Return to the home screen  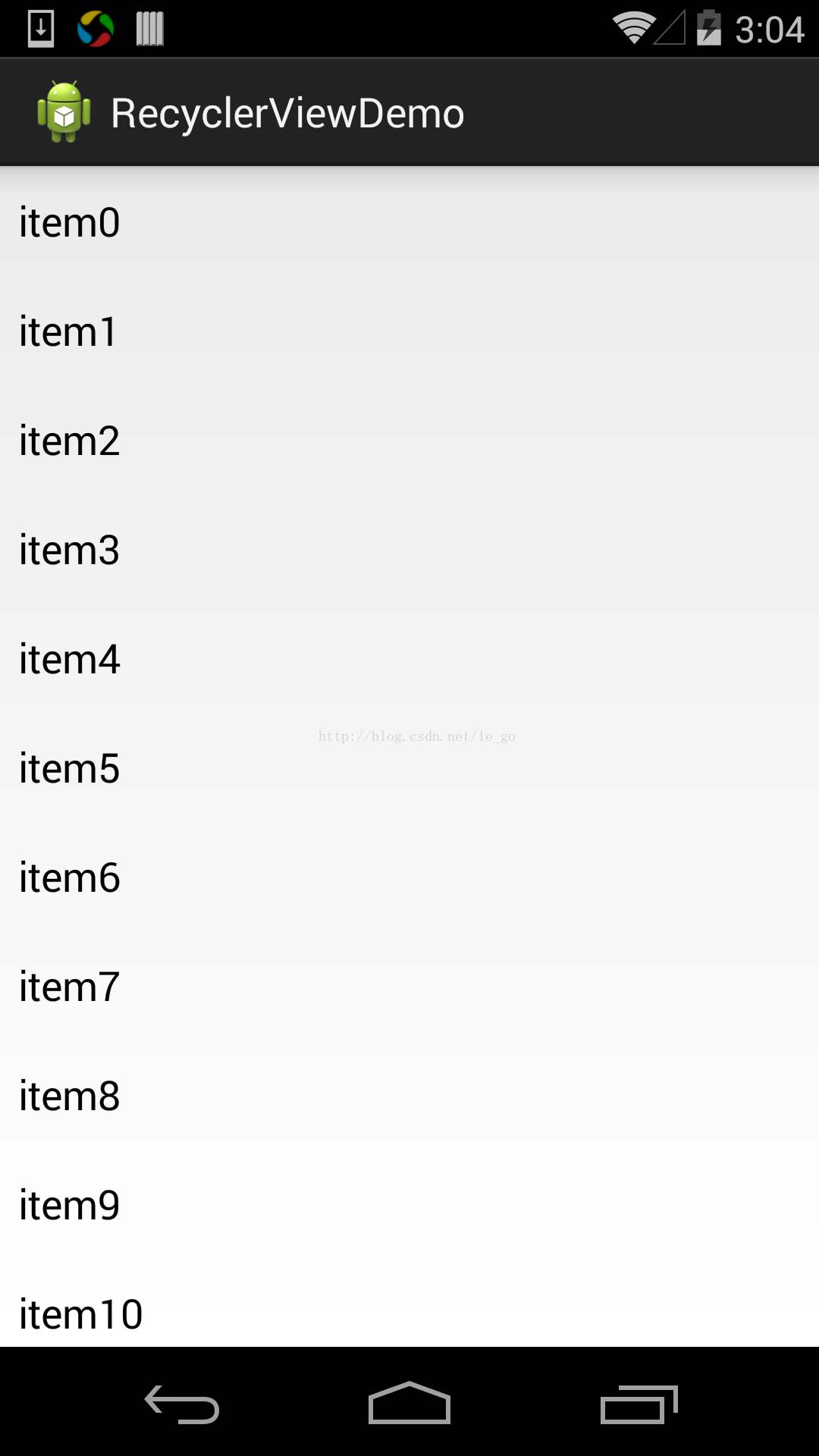(409, 1403)
